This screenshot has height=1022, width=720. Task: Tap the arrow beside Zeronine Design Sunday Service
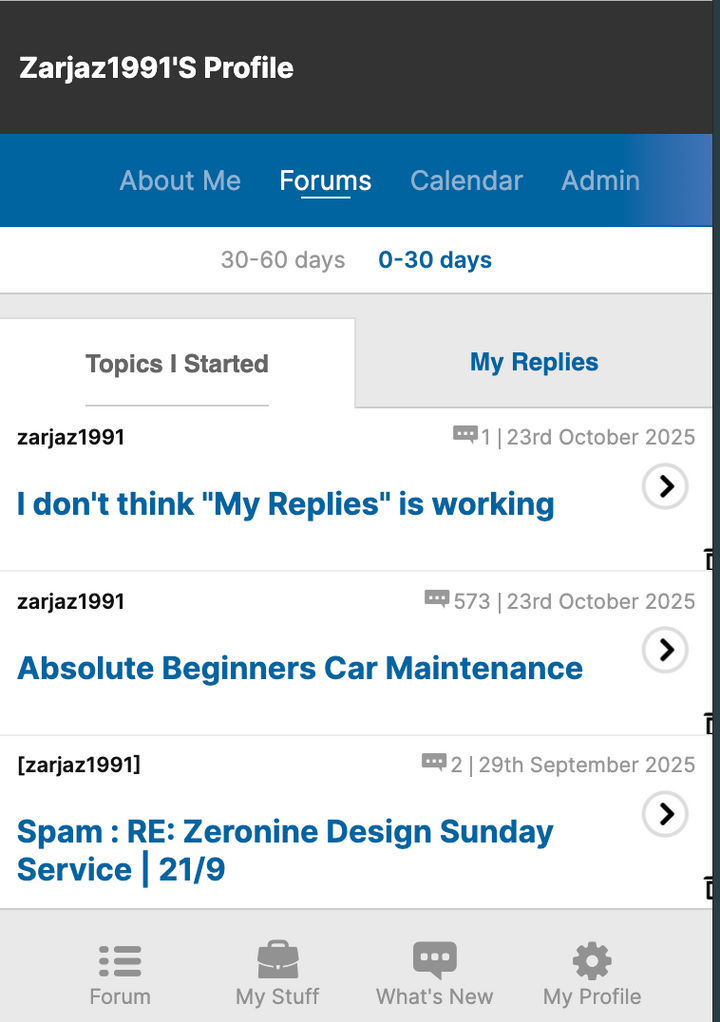665,814
